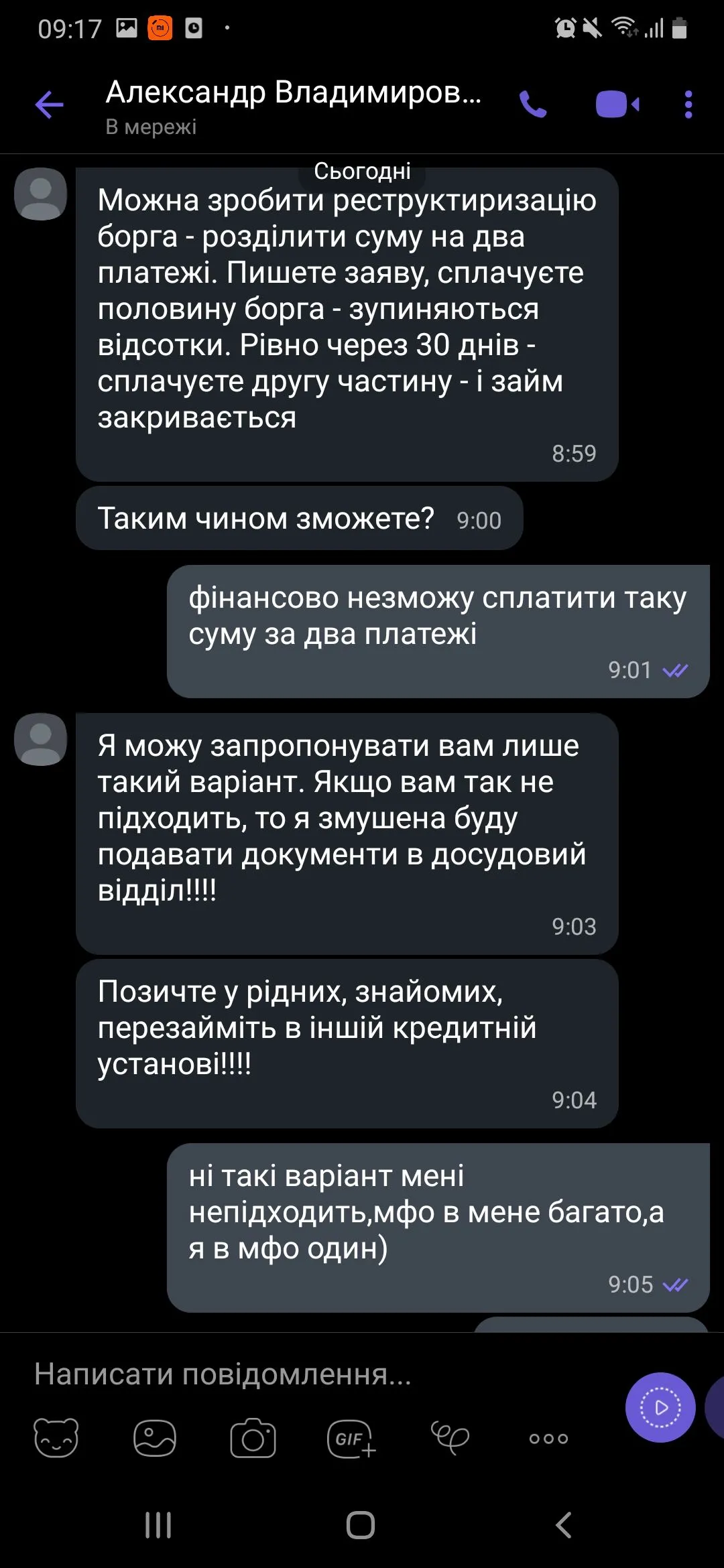The width and height of the screenshot is (724, 1568).
Task: Open Александр Владимиров contact info
Action: [293, 105]
